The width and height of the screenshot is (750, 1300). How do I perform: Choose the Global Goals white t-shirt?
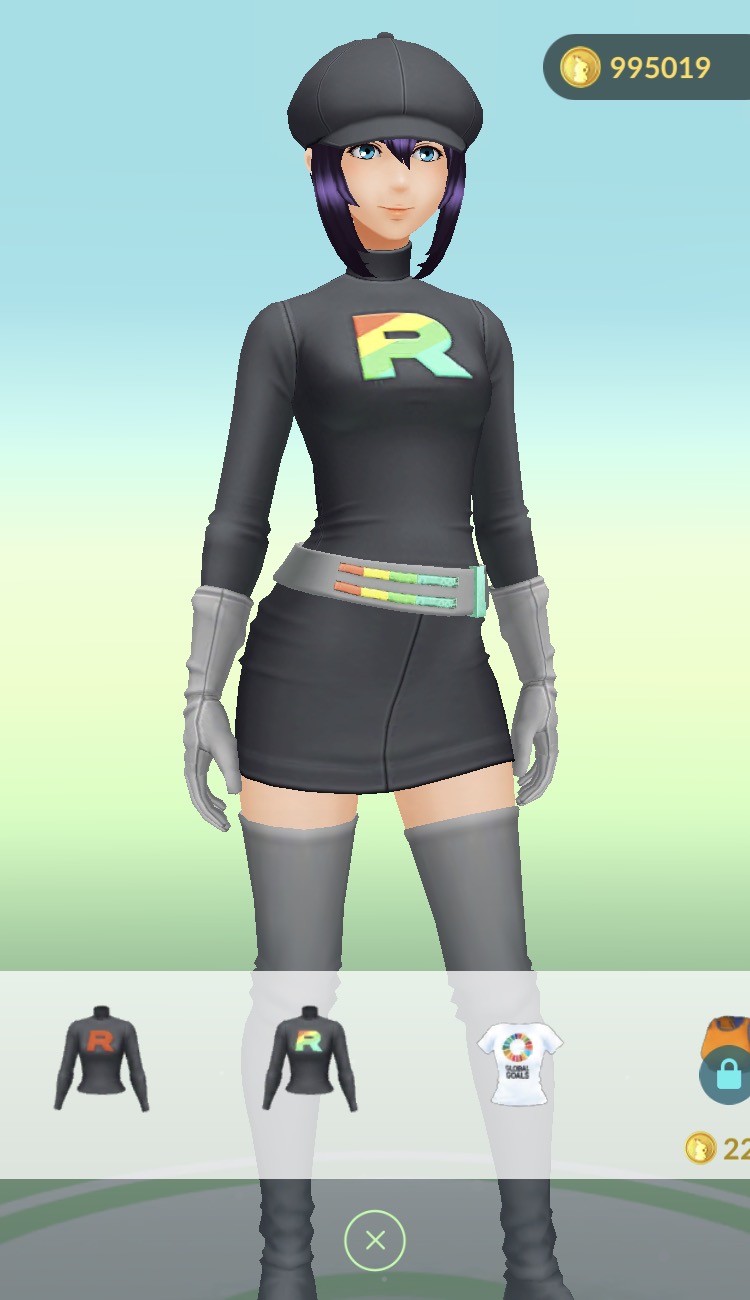coord(518,1064)
